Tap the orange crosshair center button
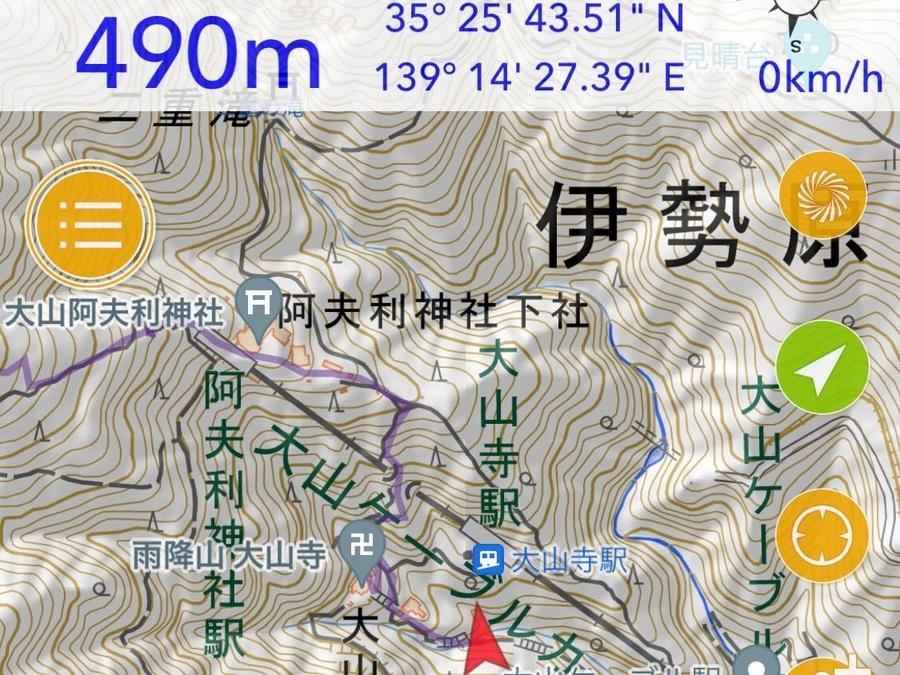Image resolution: width=900 pixels, height=675 pixels. [822, 536]
